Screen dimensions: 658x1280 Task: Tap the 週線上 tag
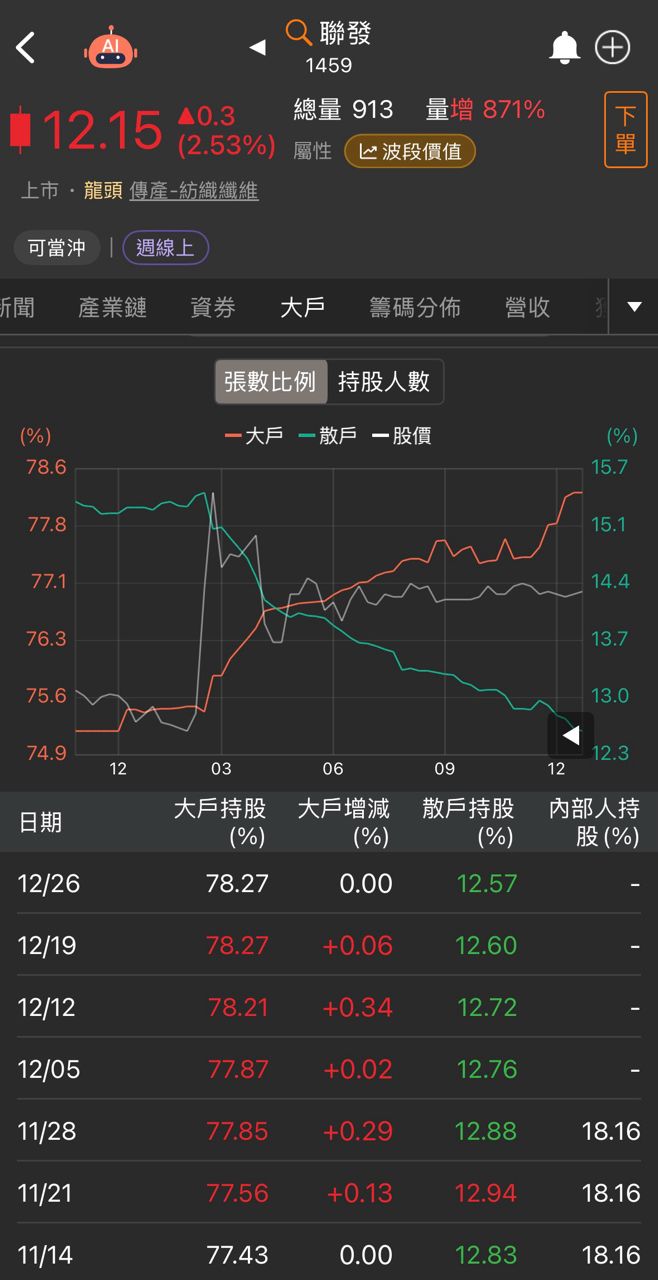pyautogui.click(x=165, y=248)
